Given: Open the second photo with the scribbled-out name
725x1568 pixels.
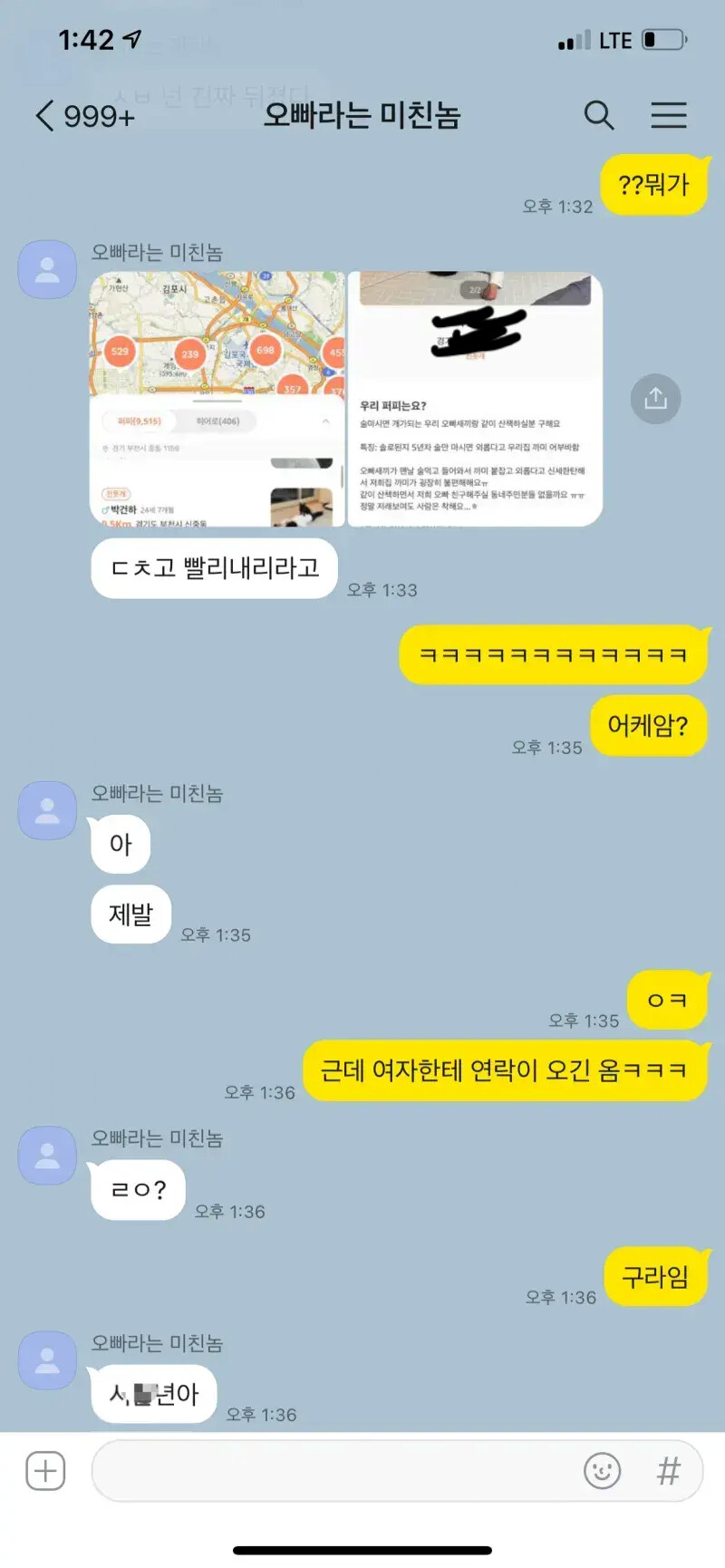Looking at the screenshot, I should (475, 399).
